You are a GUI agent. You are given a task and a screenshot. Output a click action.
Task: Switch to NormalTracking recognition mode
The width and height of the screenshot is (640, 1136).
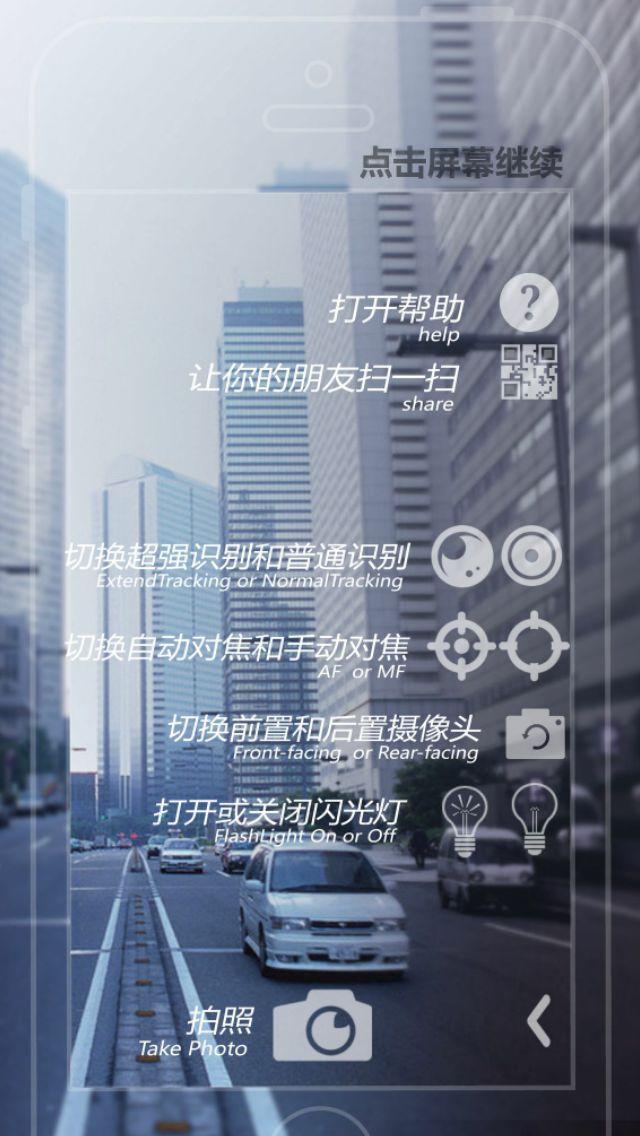click(532, 556)
